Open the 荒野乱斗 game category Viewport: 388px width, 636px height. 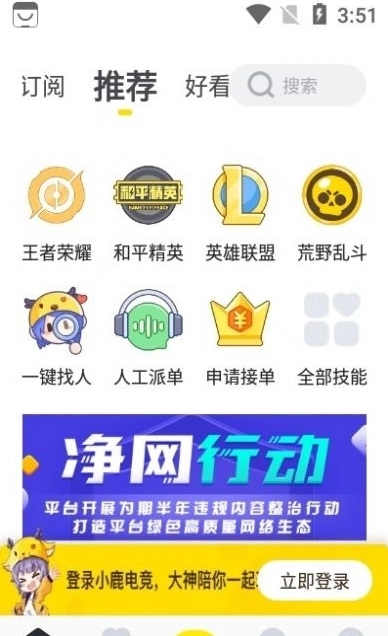[332, 214]
